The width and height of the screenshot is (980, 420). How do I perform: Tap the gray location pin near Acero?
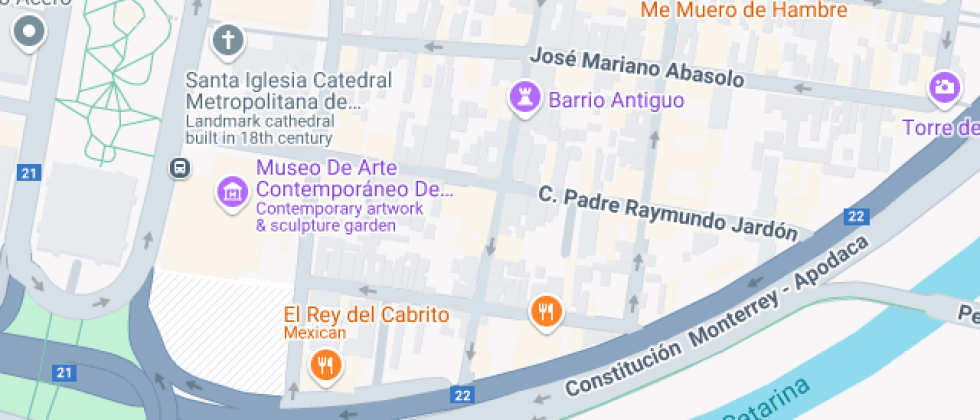pos(29,31)
